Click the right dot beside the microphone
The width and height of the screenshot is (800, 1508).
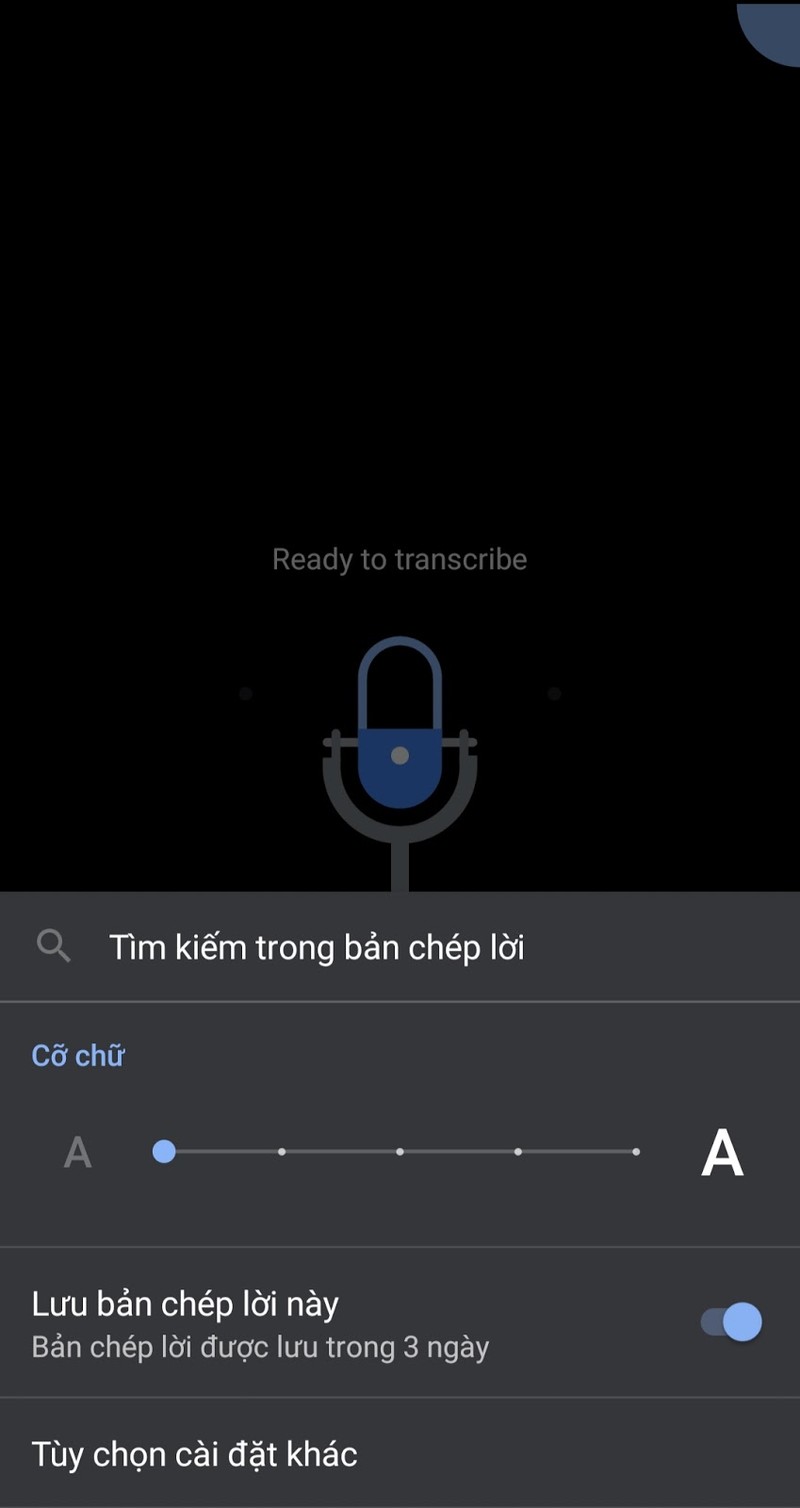click(555, 692)
